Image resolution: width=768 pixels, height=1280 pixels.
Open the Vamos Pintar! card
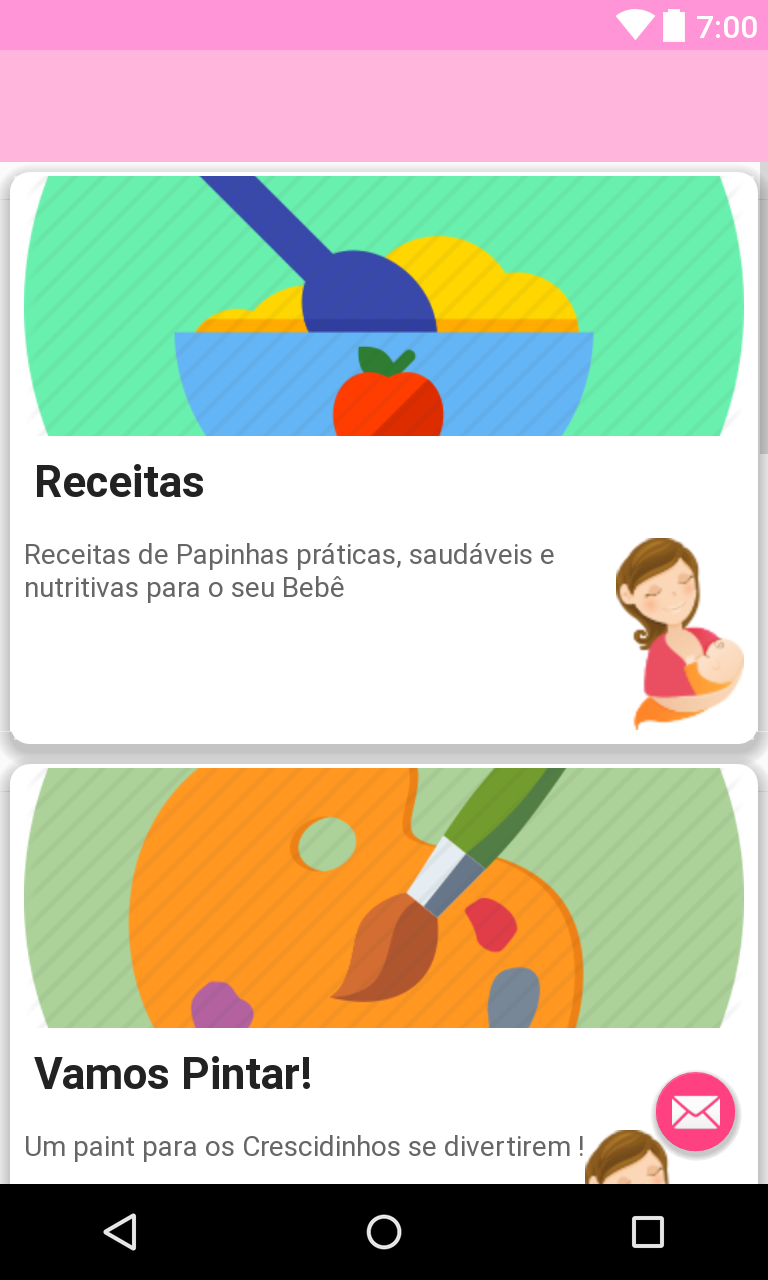tap(330, 974)
